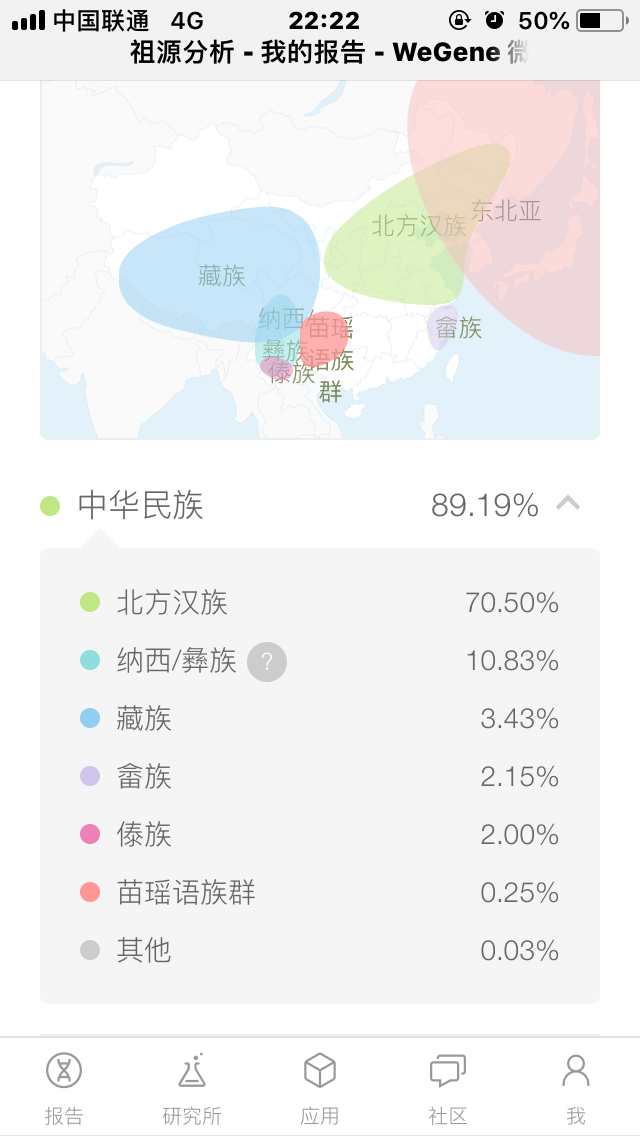Open the 应用 tab
This screenshot has height=1136, width=640.
tap(320, 1088)
